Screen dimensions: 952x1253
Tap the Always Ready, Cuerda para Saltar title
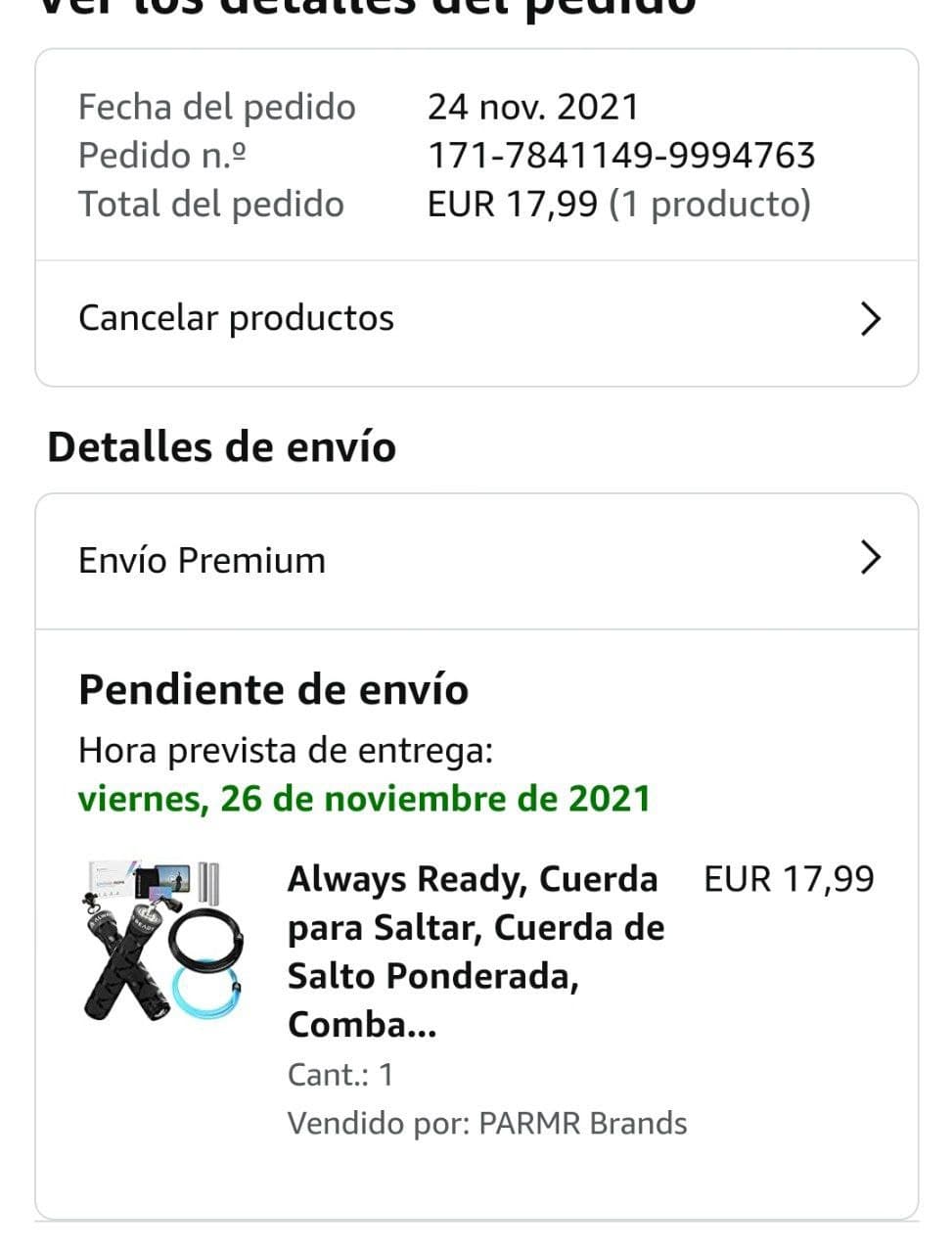click(x=476, y=951)
